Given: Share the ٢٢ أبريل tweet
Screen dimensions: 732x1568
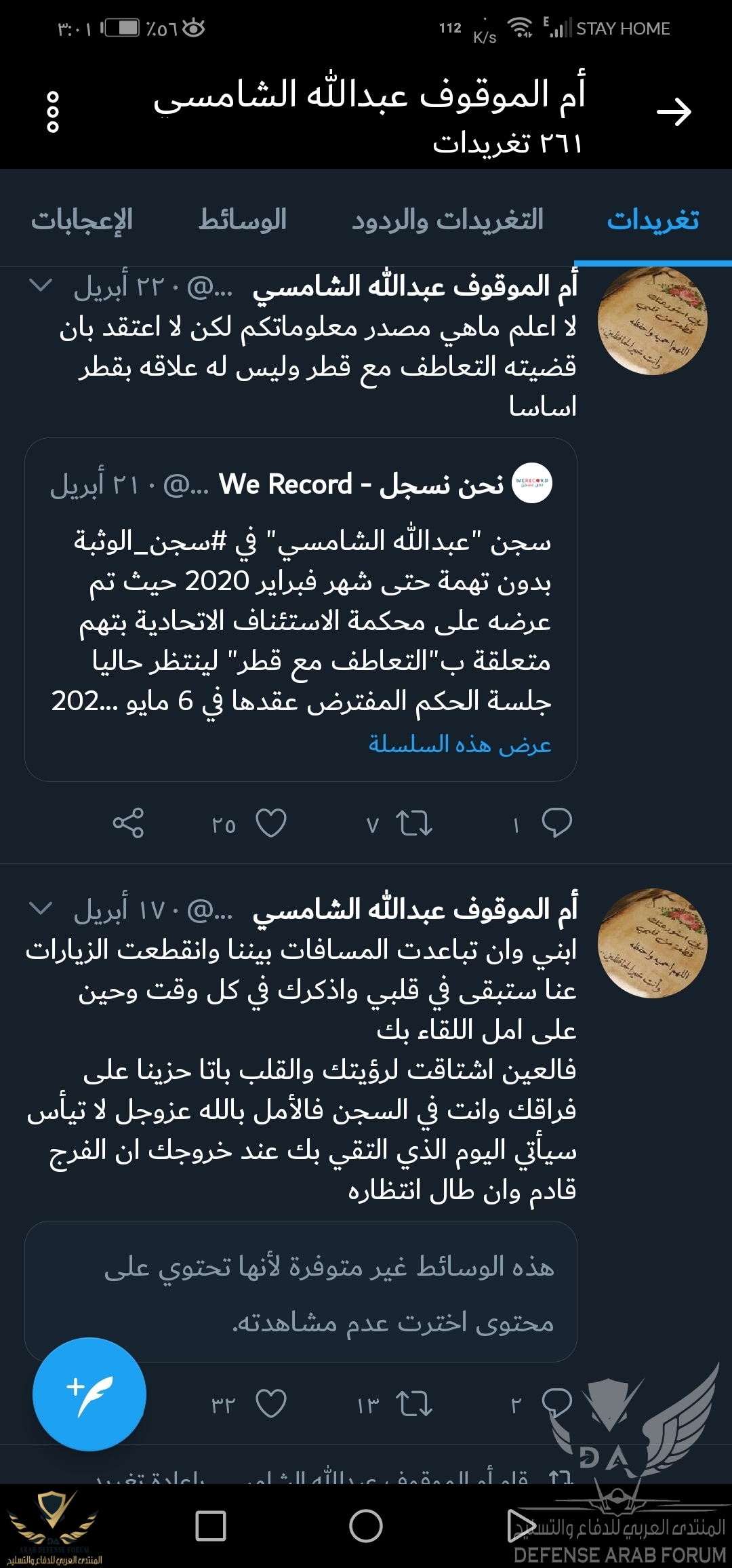Looking at the screenshot, I should (x=128, y=823).
